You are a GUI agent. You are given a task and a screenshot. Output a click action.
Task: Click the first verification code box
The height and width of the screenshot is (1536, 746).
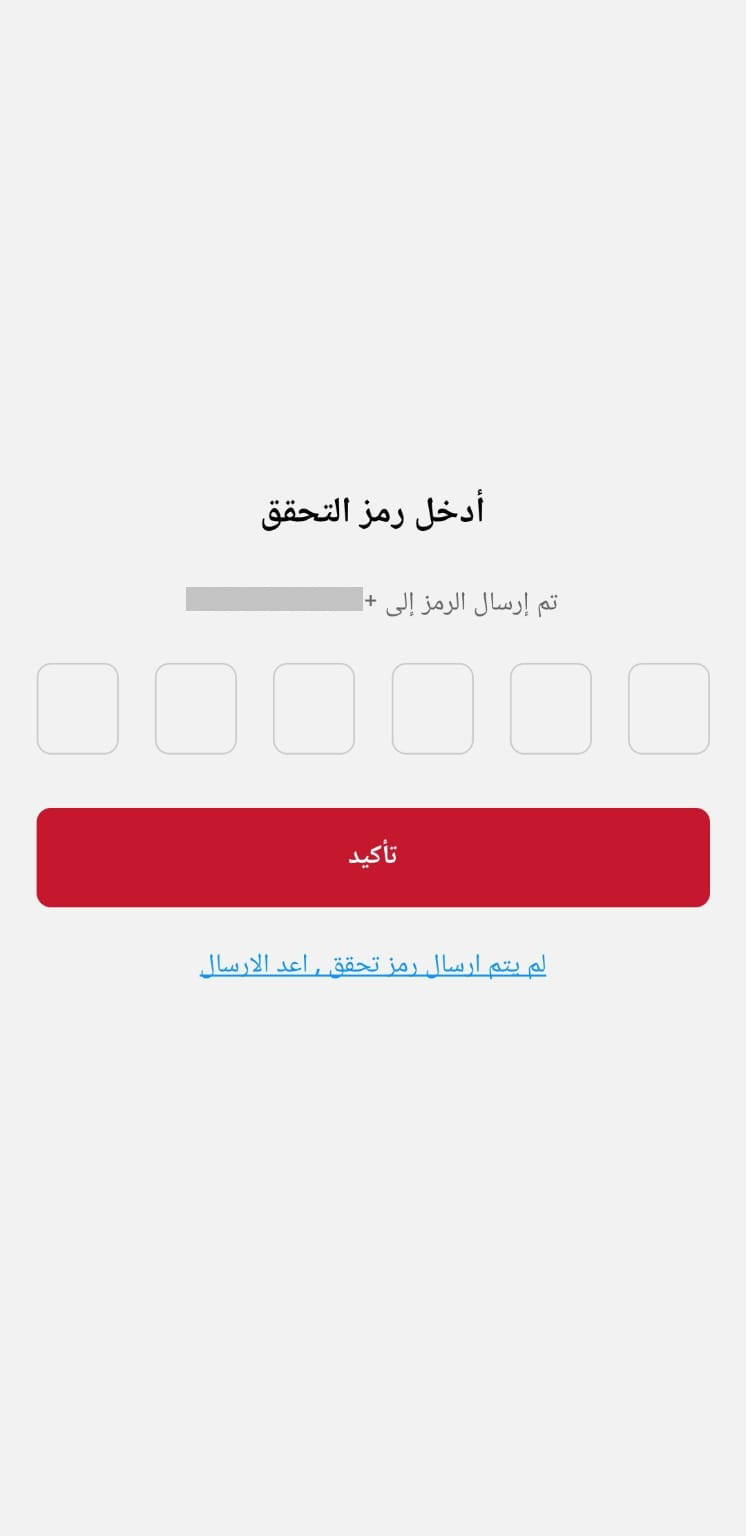point(78,708)
